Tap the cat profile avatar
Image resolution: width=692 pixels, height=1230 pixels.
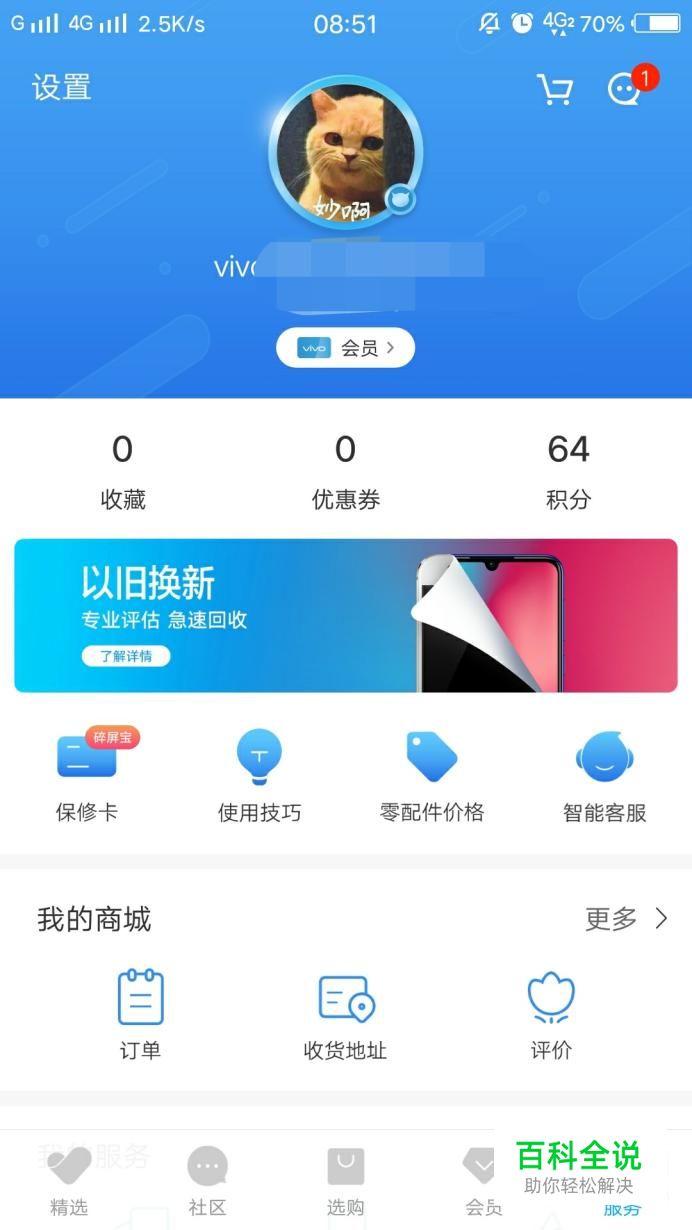(x=345, y=152)
